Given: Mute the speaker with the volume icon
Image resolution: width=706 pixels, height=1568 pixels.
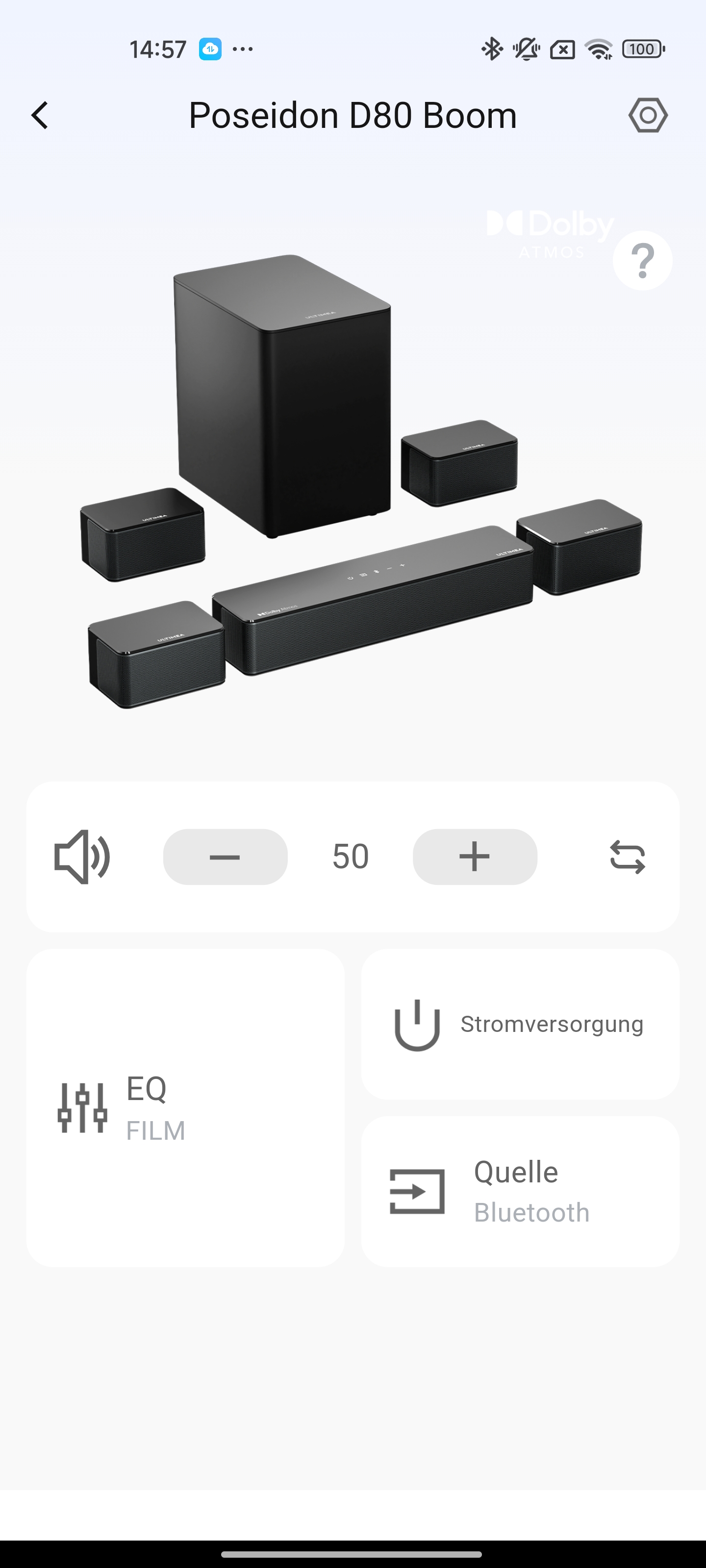Looking at the screenshot, I should (x=82, y=857).
